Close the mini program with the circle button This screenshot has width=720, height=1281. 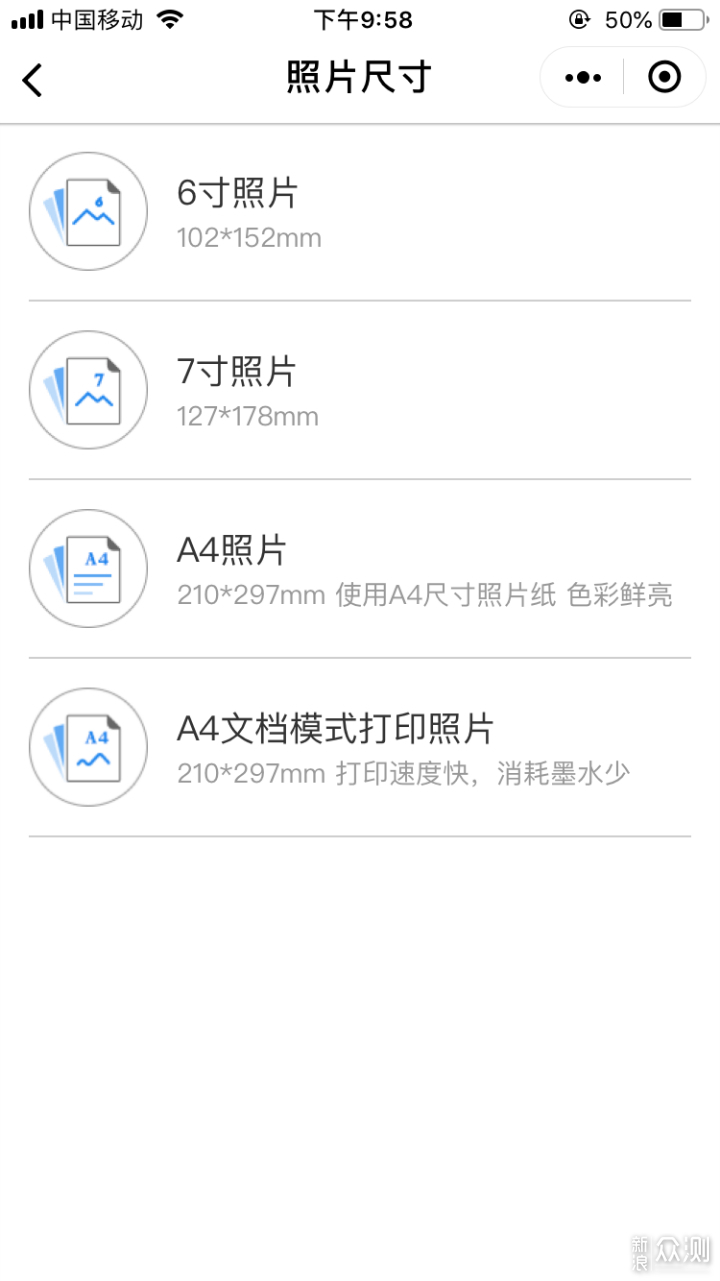point(664,77)
